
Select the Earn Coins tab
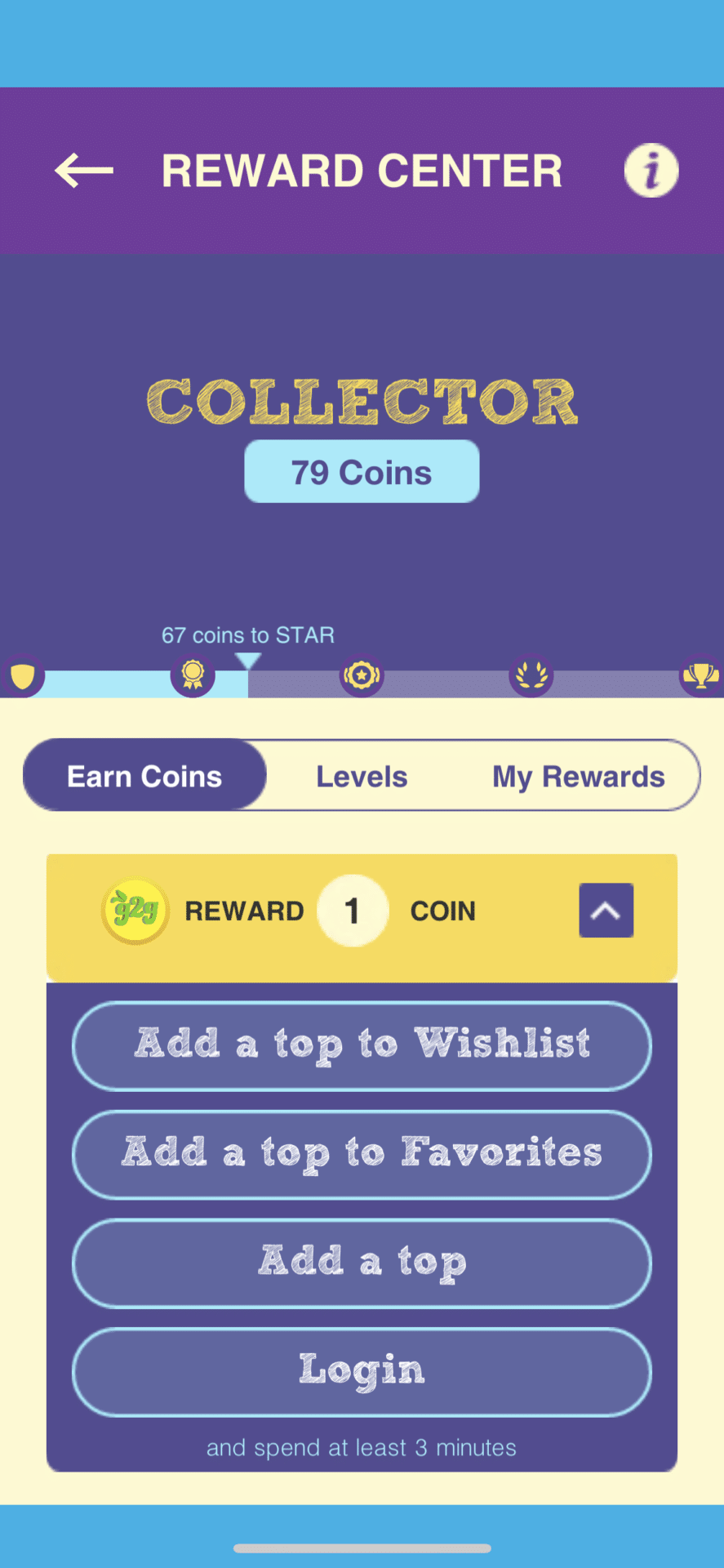(144, 776)
